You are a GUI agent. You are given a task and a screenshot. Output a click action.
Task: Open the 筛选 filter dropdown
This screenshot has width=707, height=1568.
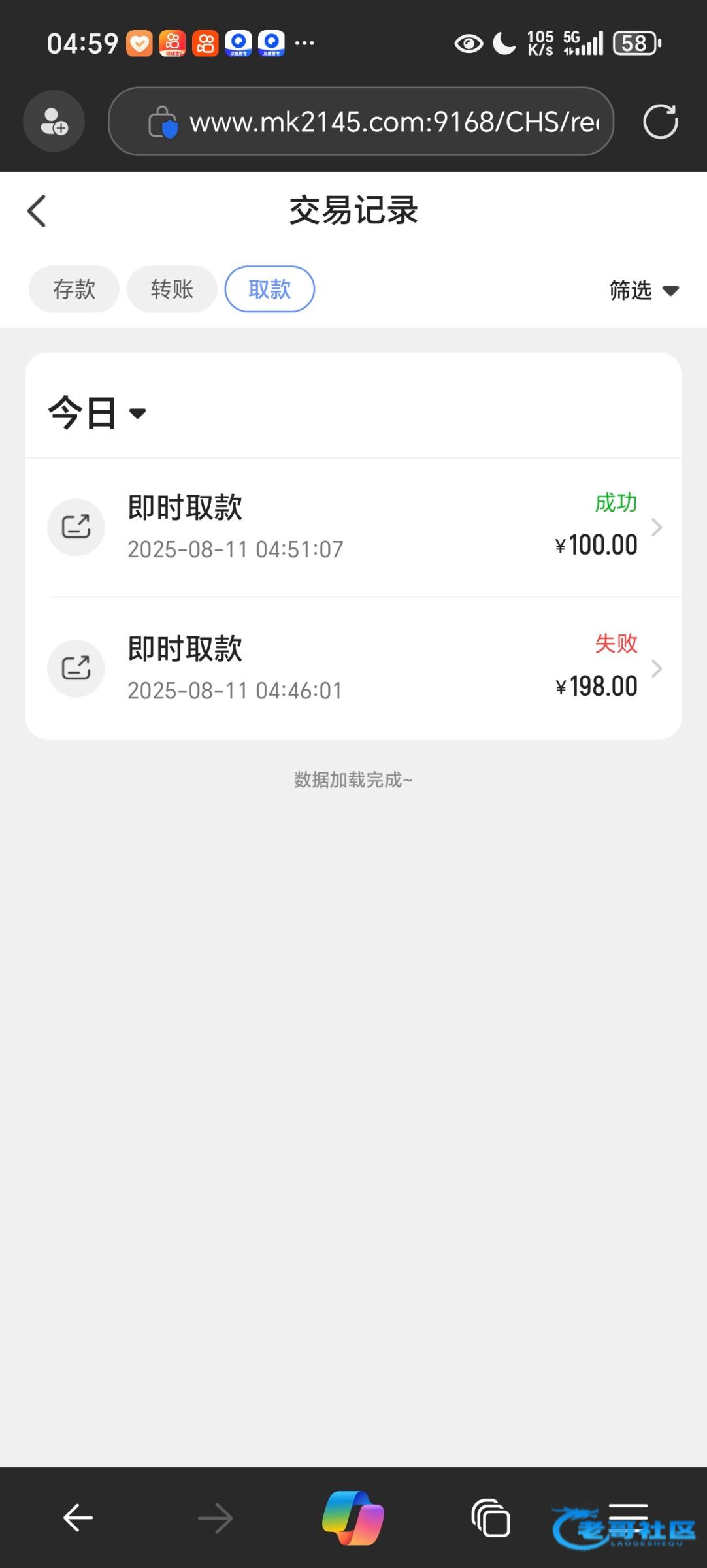pos(644,289)
